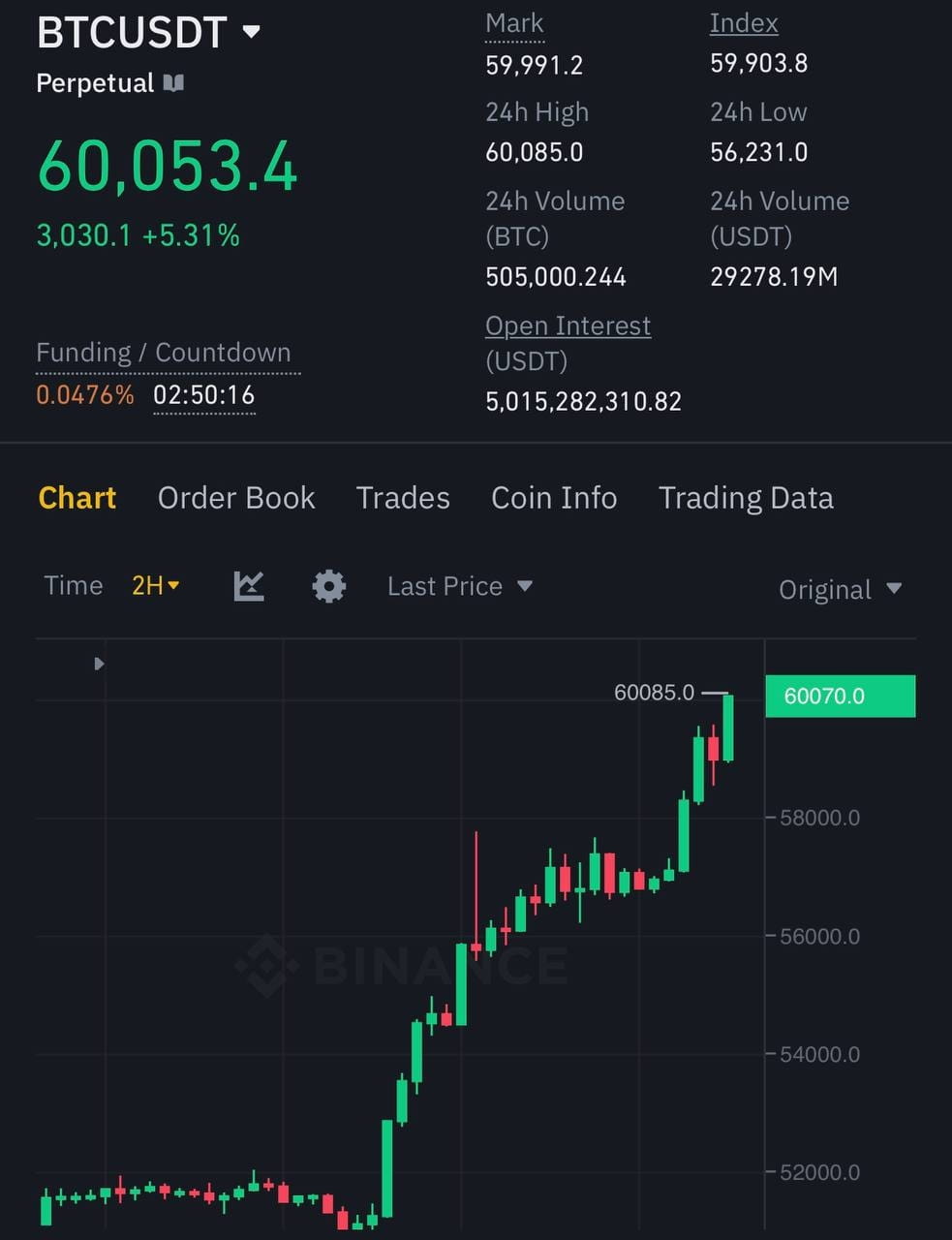The width and height of the screenshot is (952, 1240).
Task: Click the arrow marker on the chart
Action: tap(98, 664)
